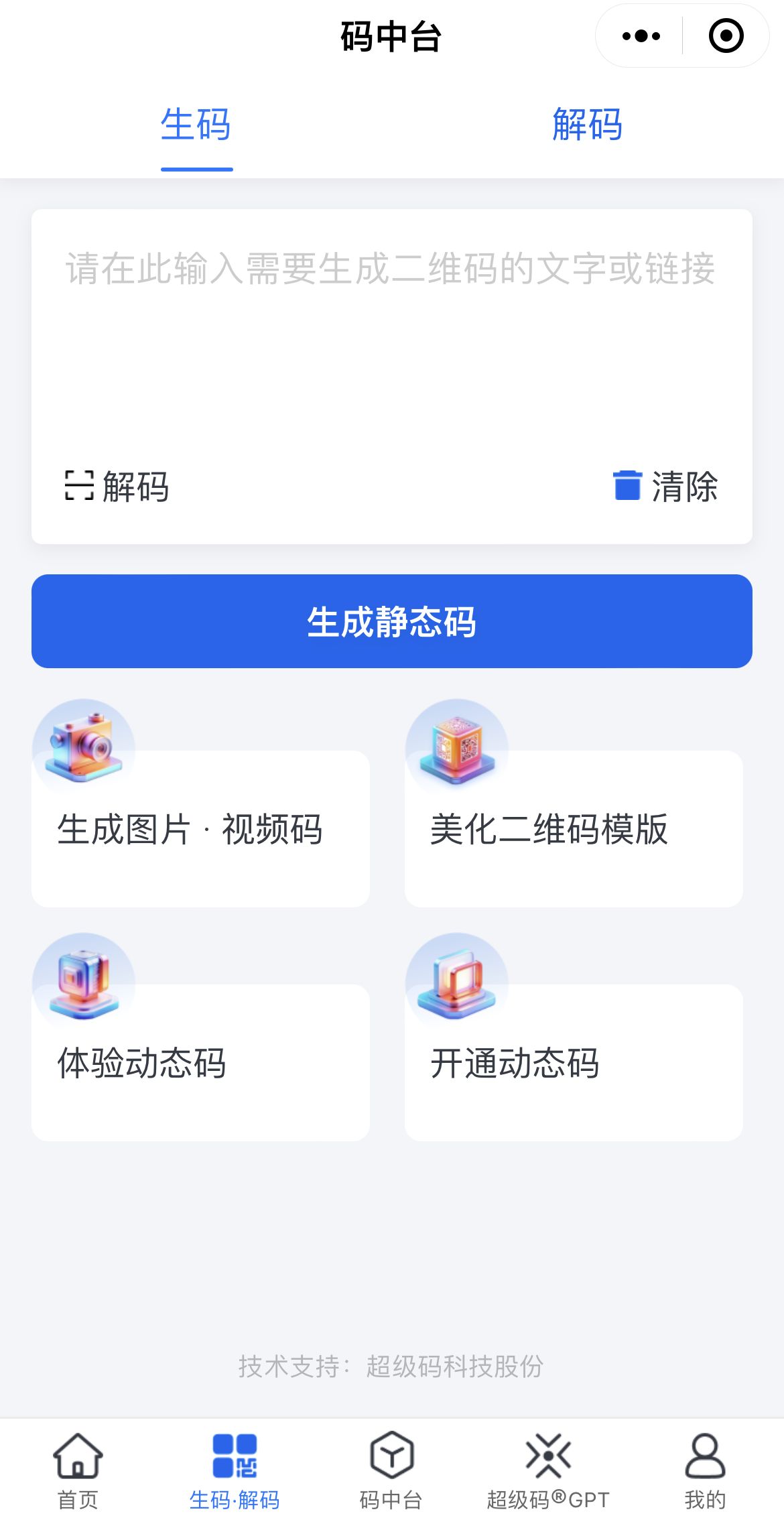Tap 生成静态码 button

point(392,621)
